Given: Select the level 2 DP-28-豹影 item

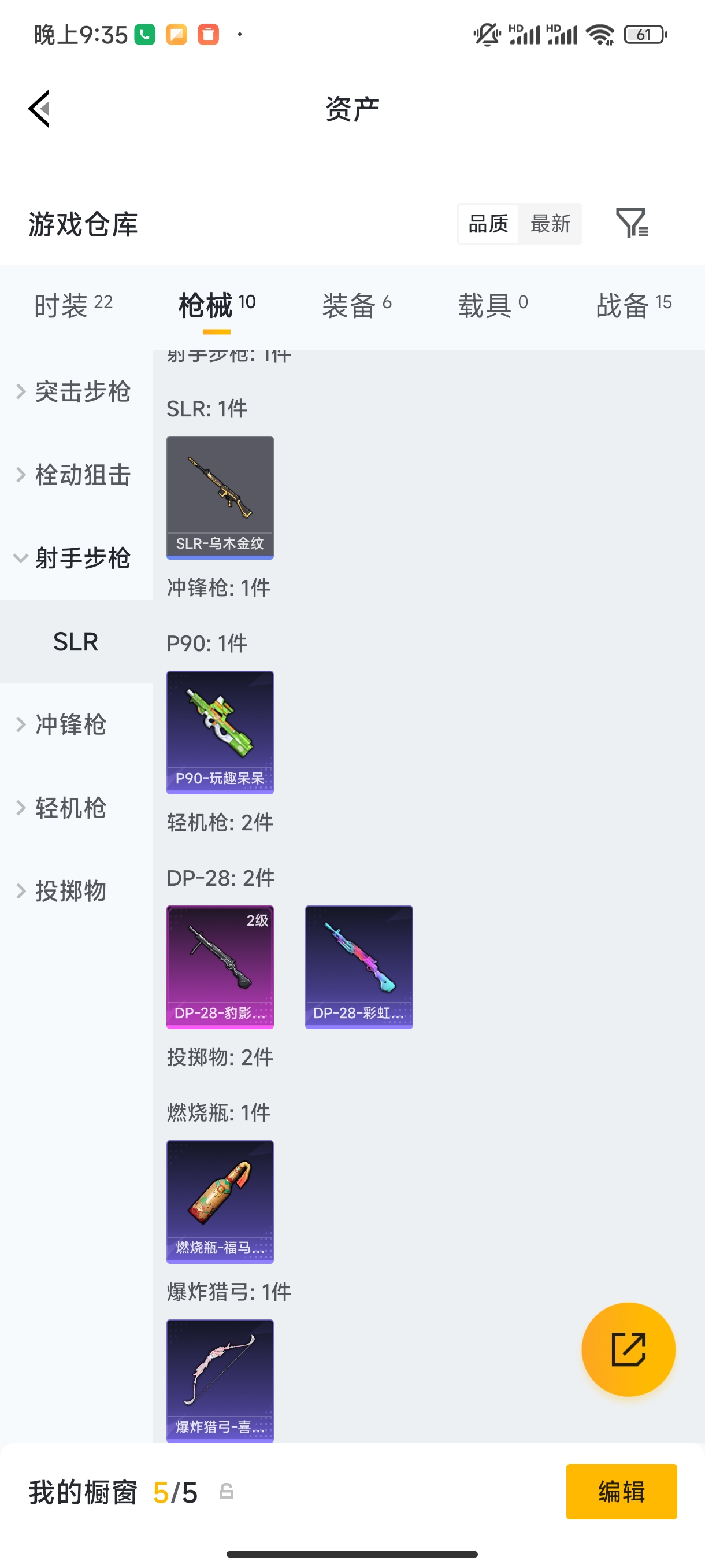Looking at the screenshot, I should (220, 967).
